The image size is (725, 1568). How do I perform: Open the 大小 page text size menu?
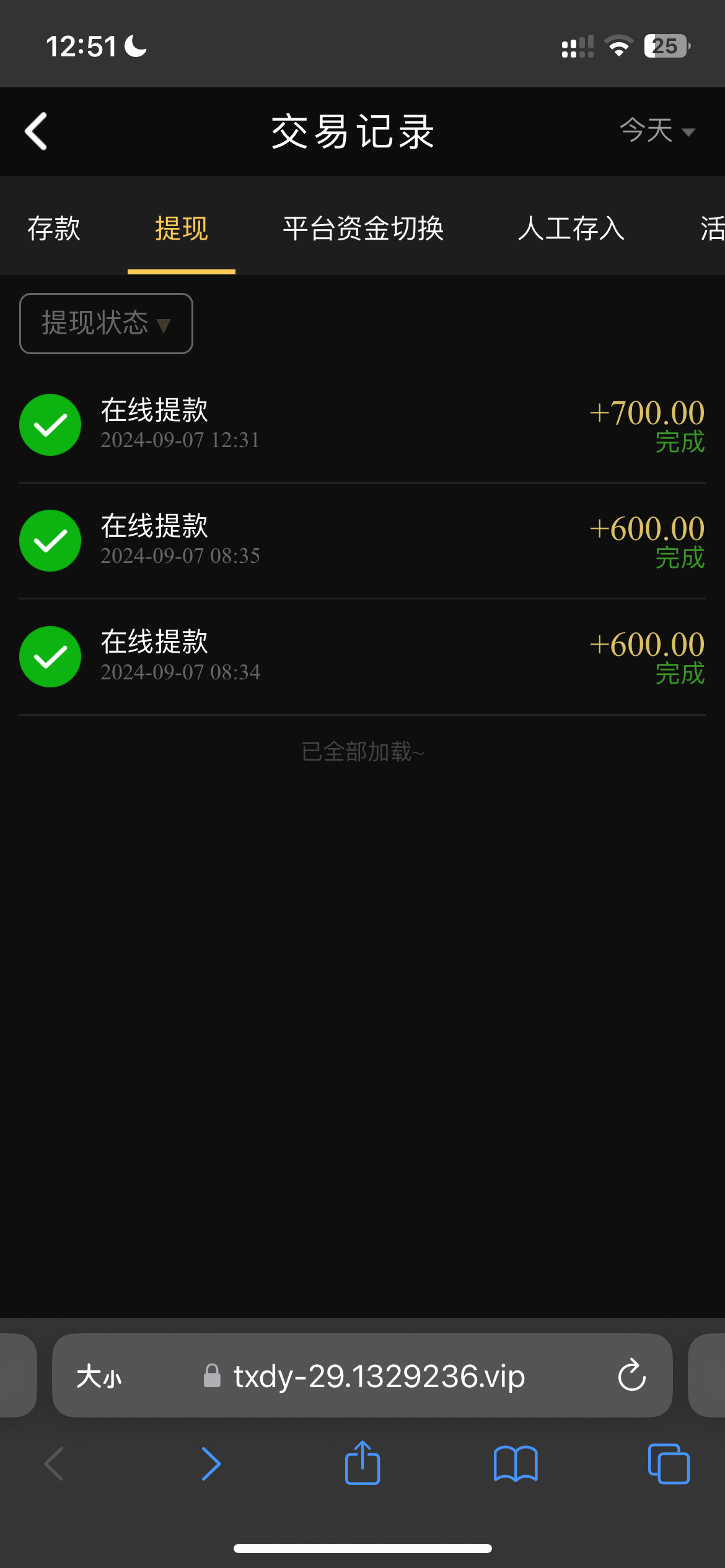(x=99, y=1376)
